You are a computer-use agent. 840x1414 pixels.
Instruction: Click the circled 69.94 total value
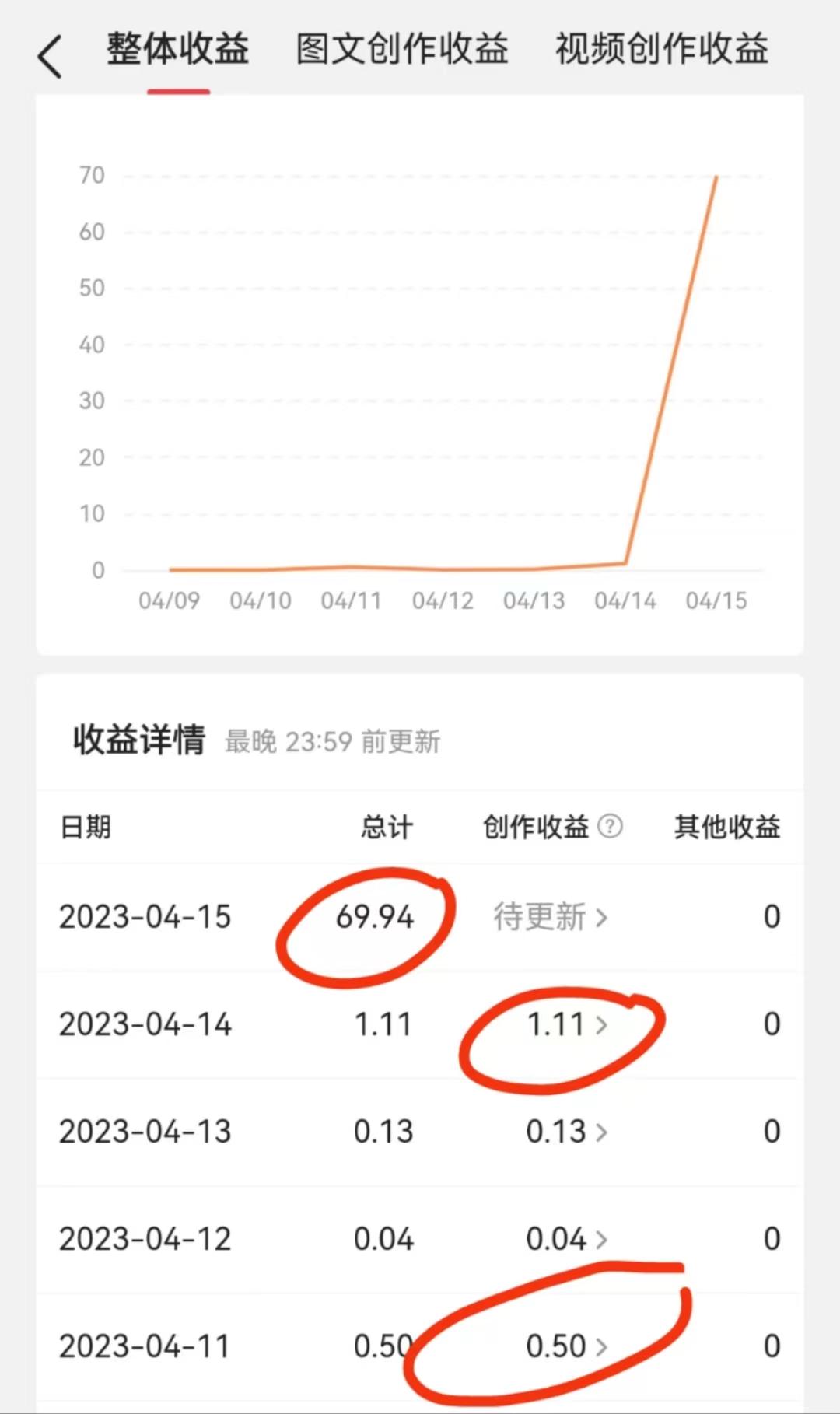pos(376,918)
